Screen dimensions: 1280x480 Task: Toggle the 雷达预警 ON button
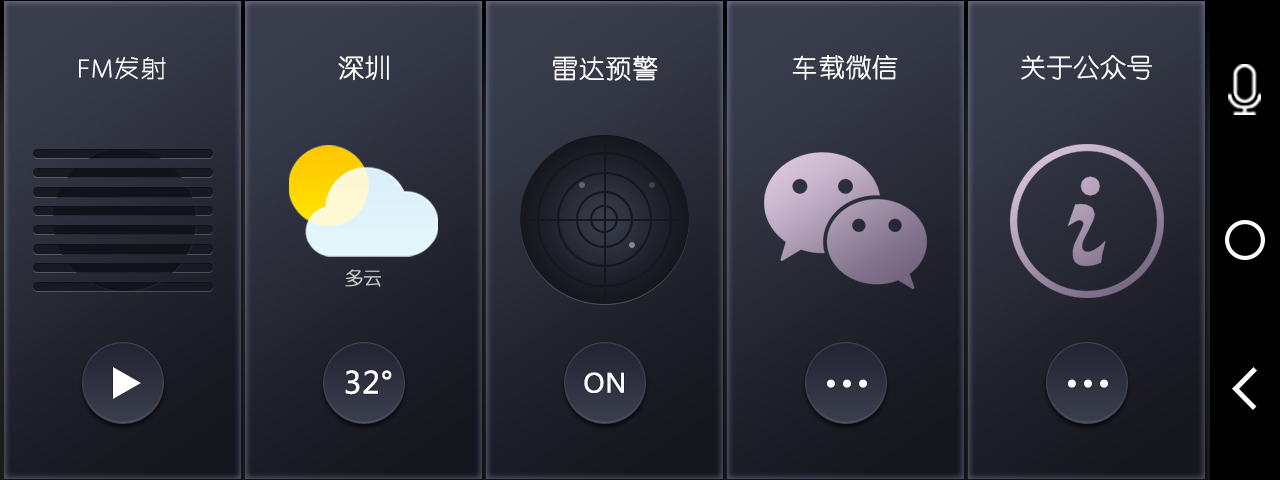[605, 383]
